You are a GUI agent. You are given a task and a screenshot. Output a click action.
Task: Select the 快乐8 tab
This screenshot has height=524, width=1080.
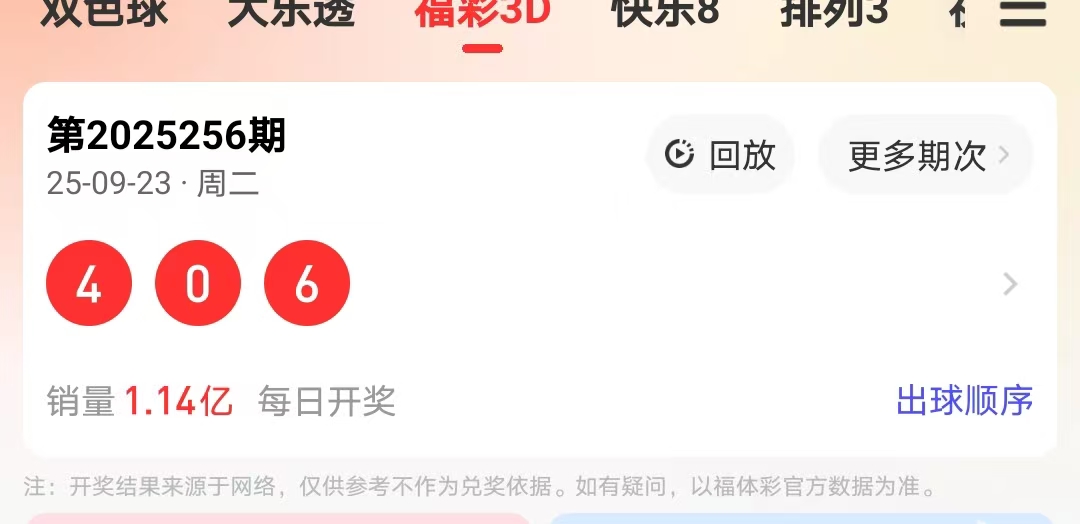666,12
